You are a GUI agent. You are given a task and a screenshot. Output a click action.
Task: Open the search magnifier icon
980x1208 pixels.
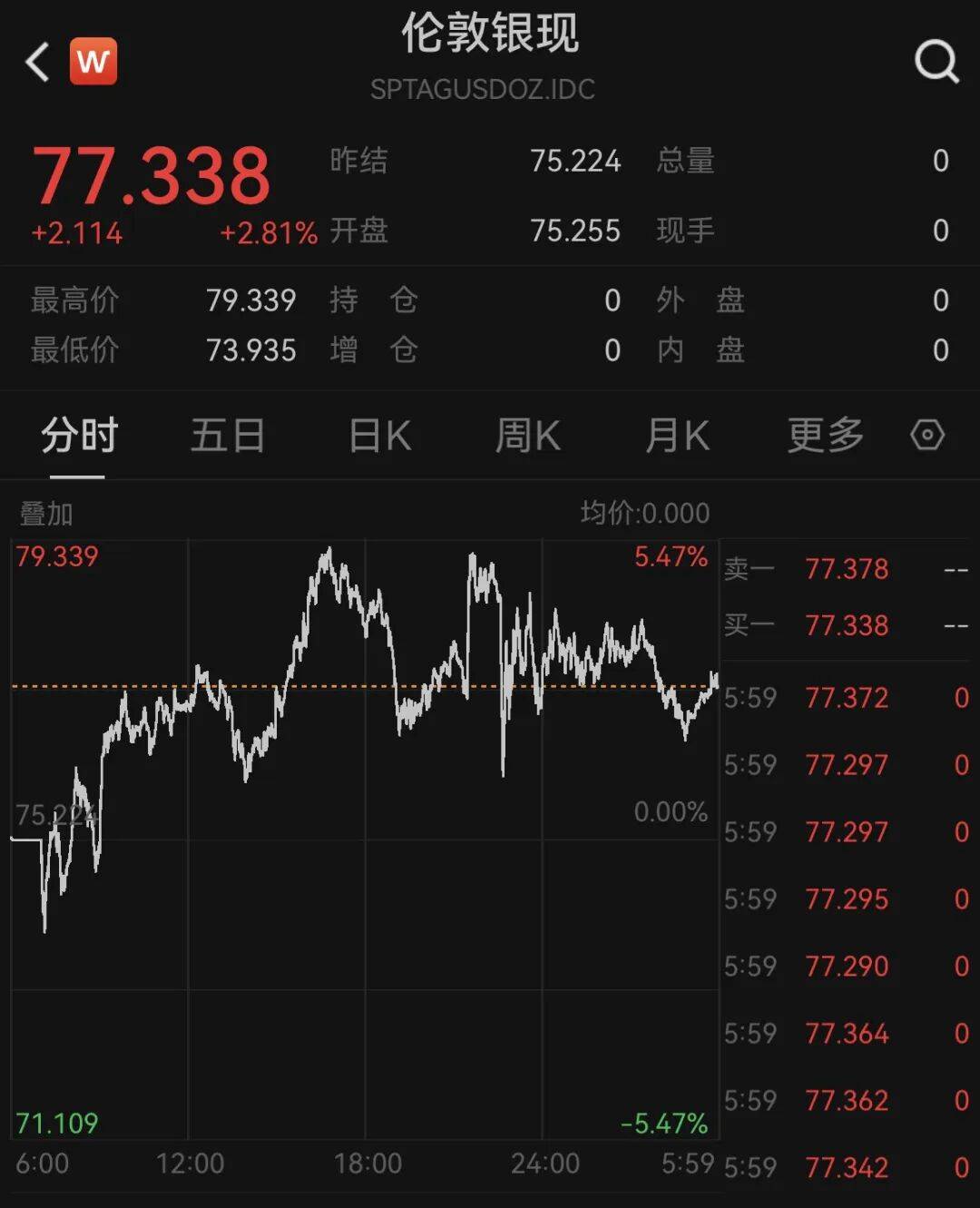click(936, 62)
